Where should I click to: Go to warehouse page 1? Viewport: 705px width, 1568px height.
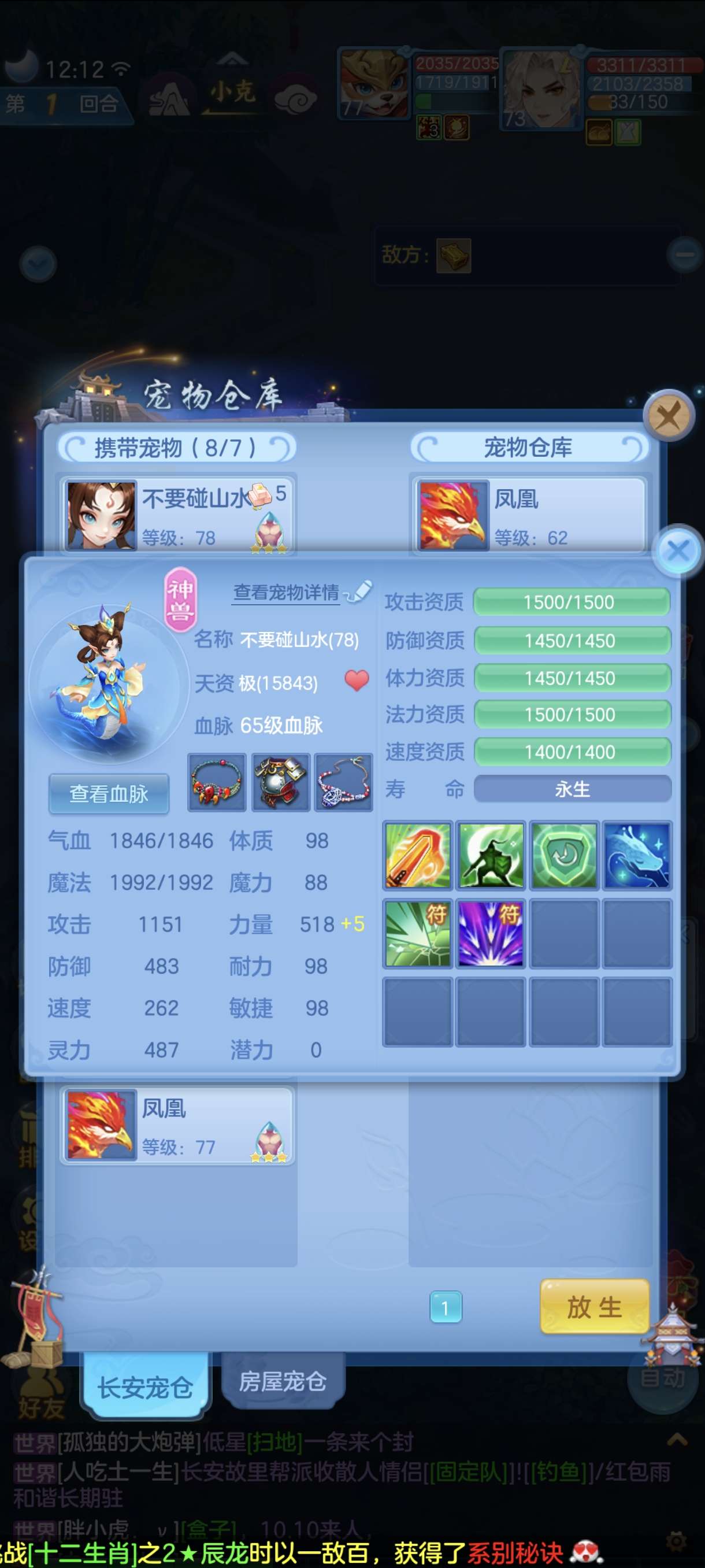(446, 1307)
